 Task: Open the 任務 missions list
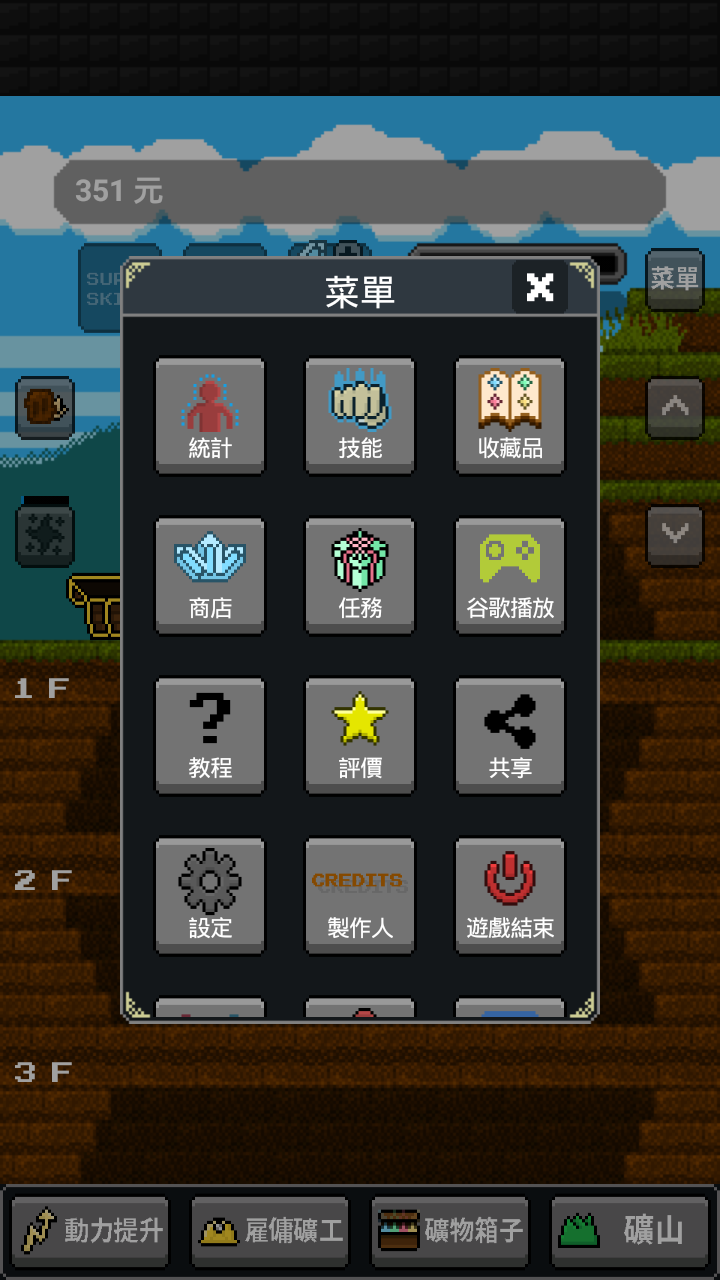pos(360,576)
